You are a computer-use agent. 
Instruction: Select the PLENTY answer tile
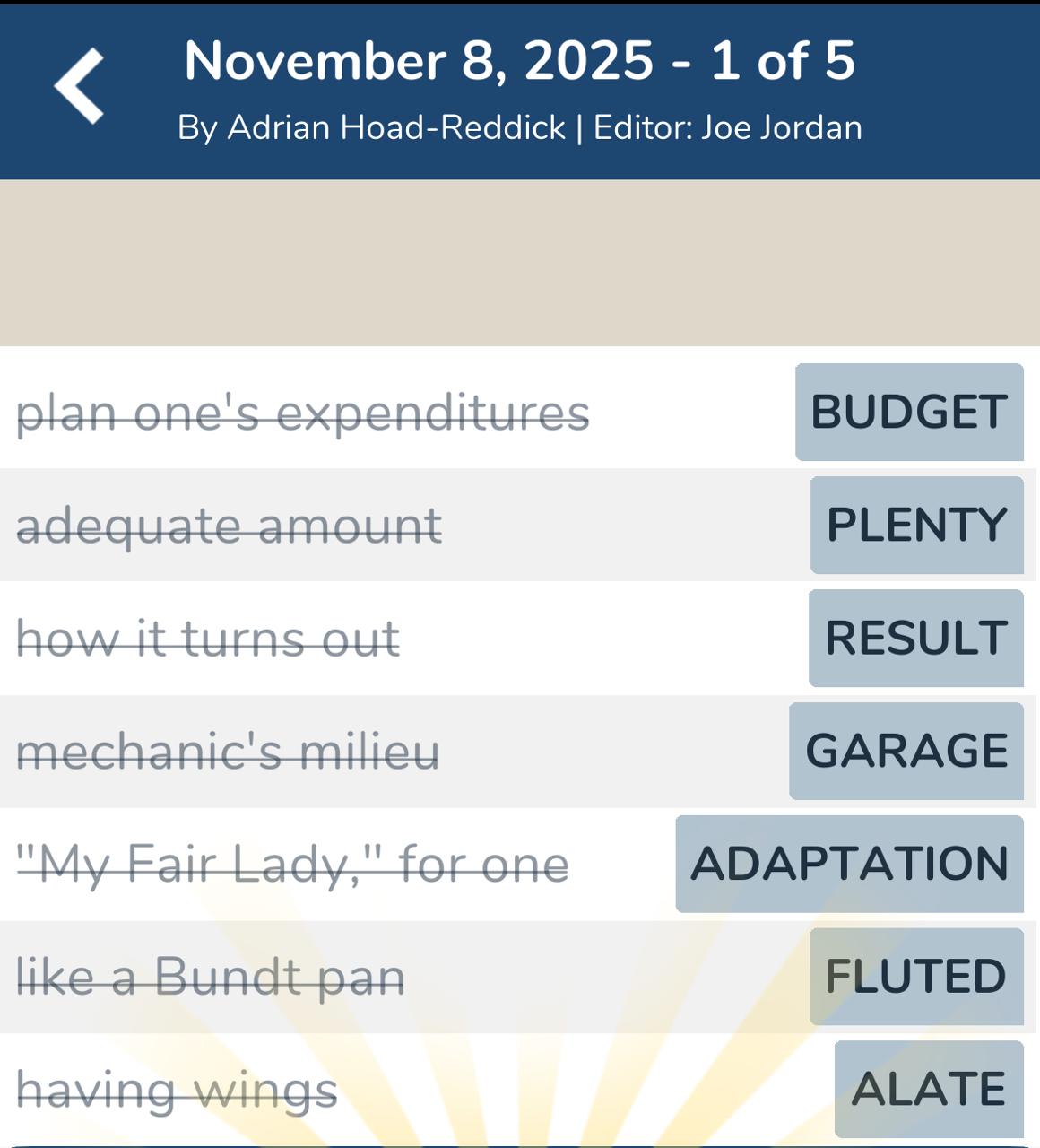(916, 525)
